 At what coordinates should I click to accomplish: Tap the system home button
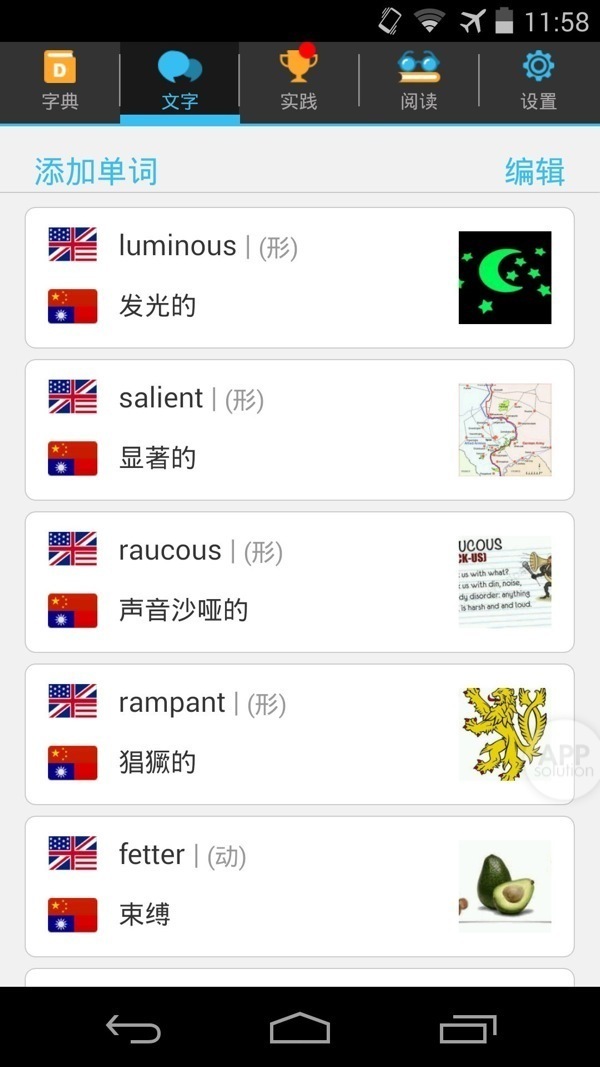[300, 1028]
